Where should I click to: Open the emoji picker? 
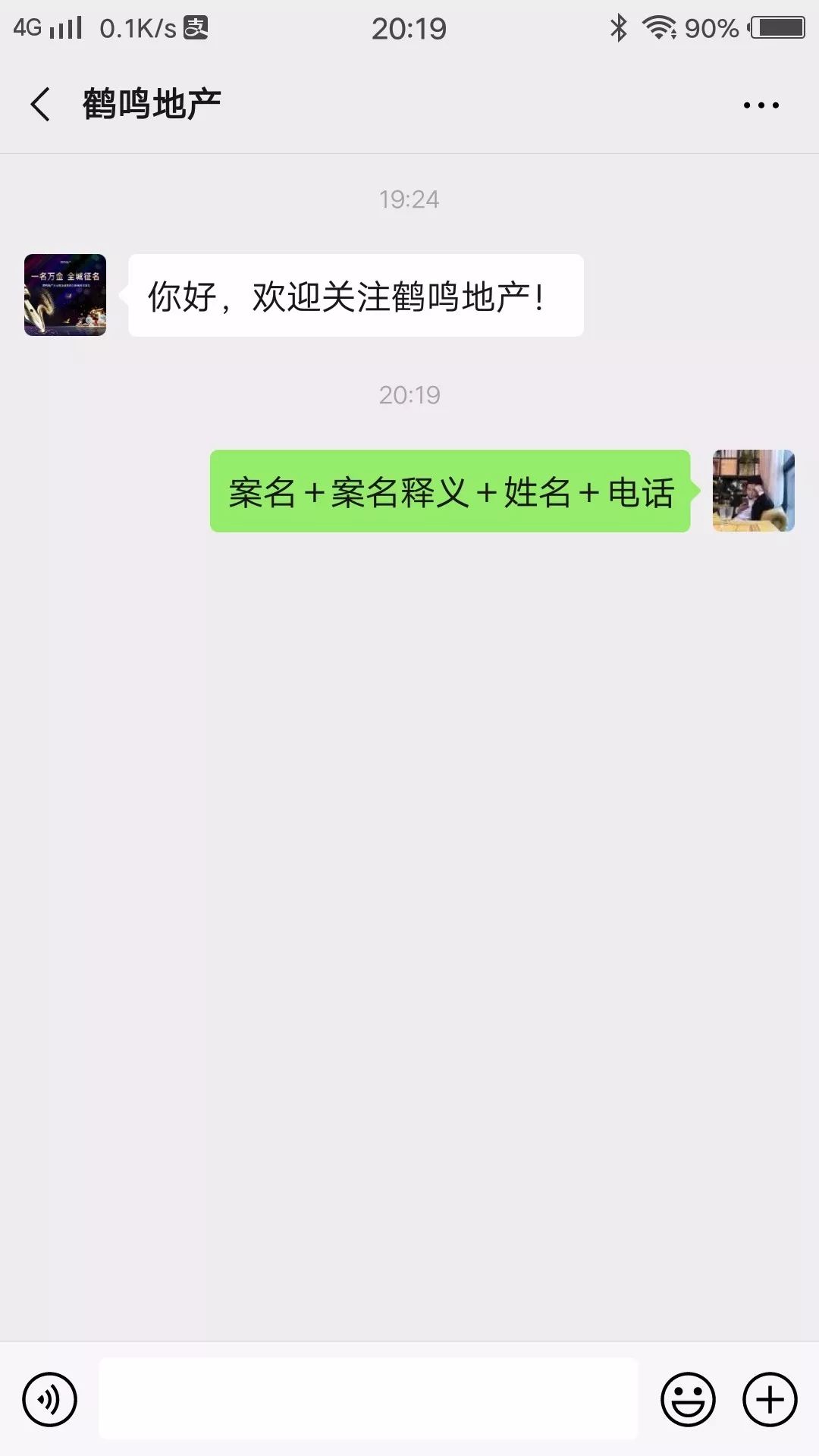(688, 1399)
